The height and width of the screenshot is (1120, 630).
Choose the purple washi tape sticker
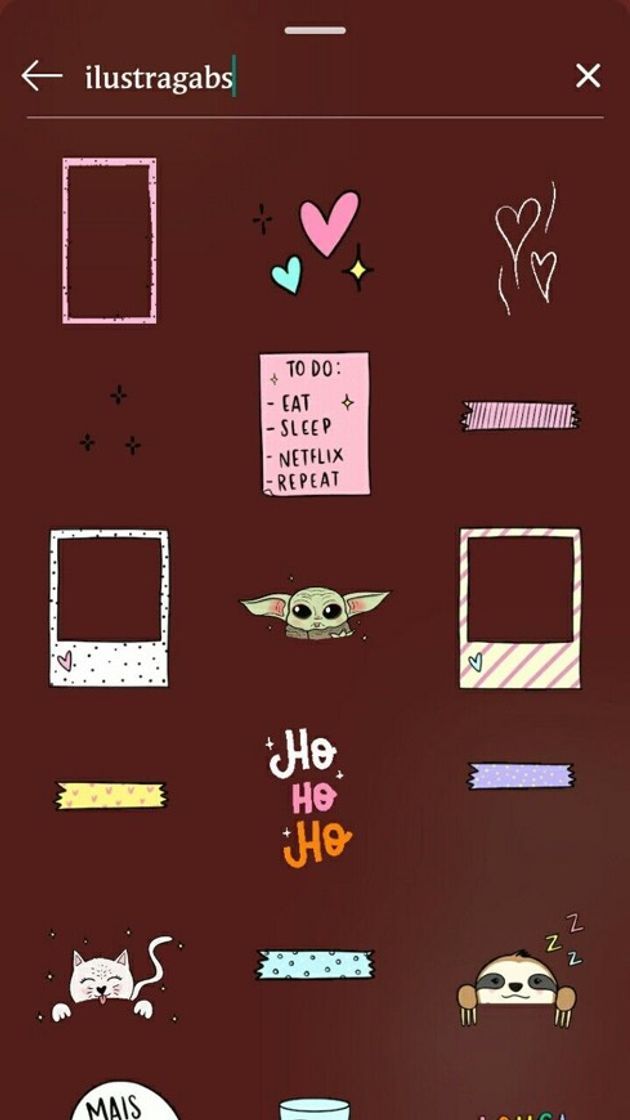pyautogui.click(x=520, y=775)
